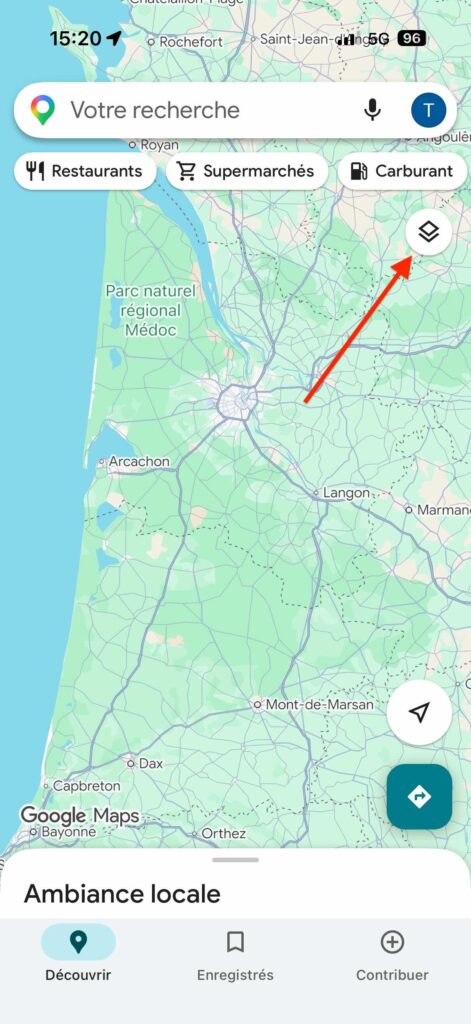Expand the Ambiance locale sheet handle
The width and height of the screenshot is (471, 1024).
(235, 860)
